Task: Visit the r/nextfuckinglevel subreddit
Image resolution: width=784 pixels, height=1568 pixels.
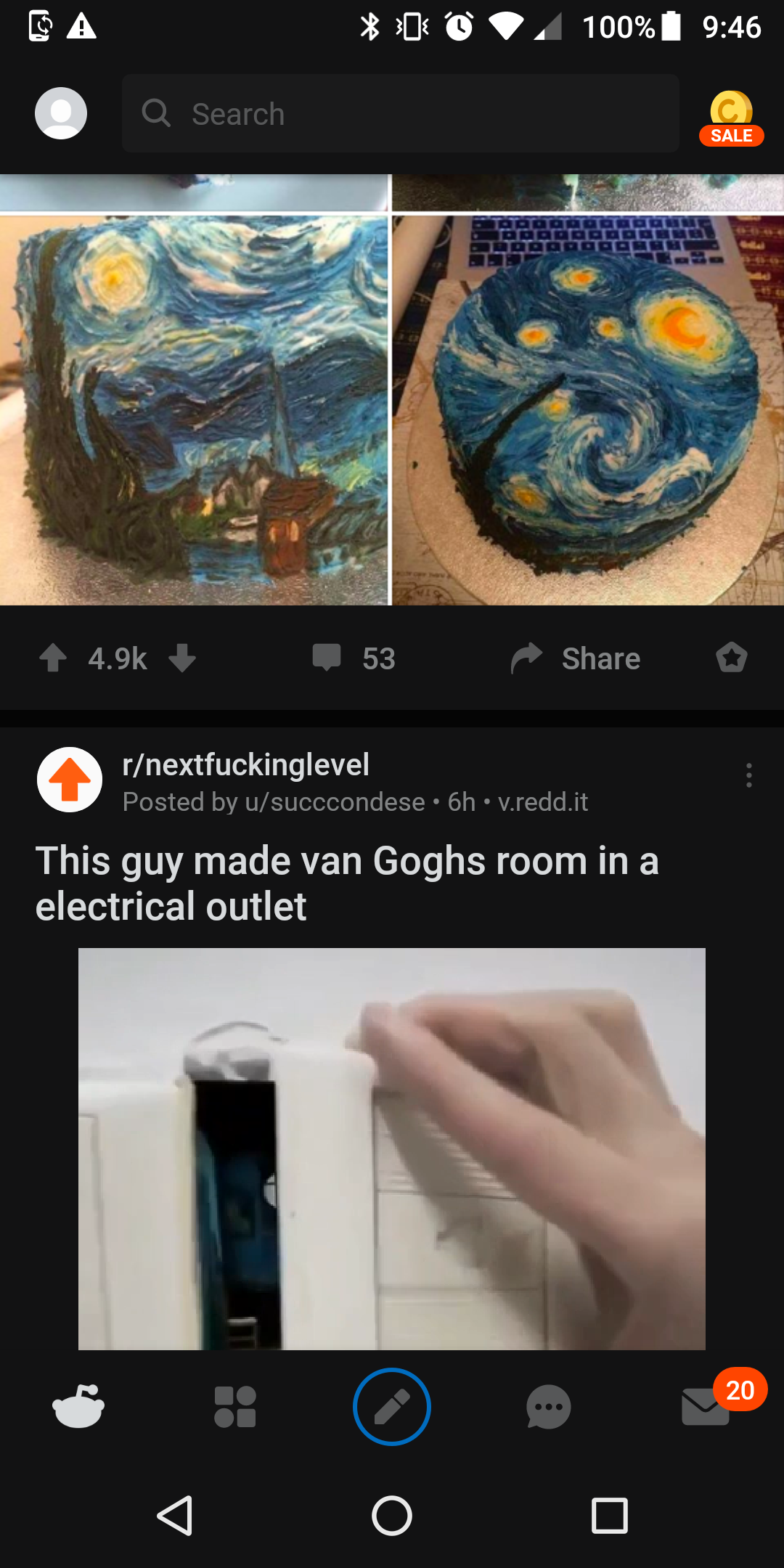Action: [245, 764]
